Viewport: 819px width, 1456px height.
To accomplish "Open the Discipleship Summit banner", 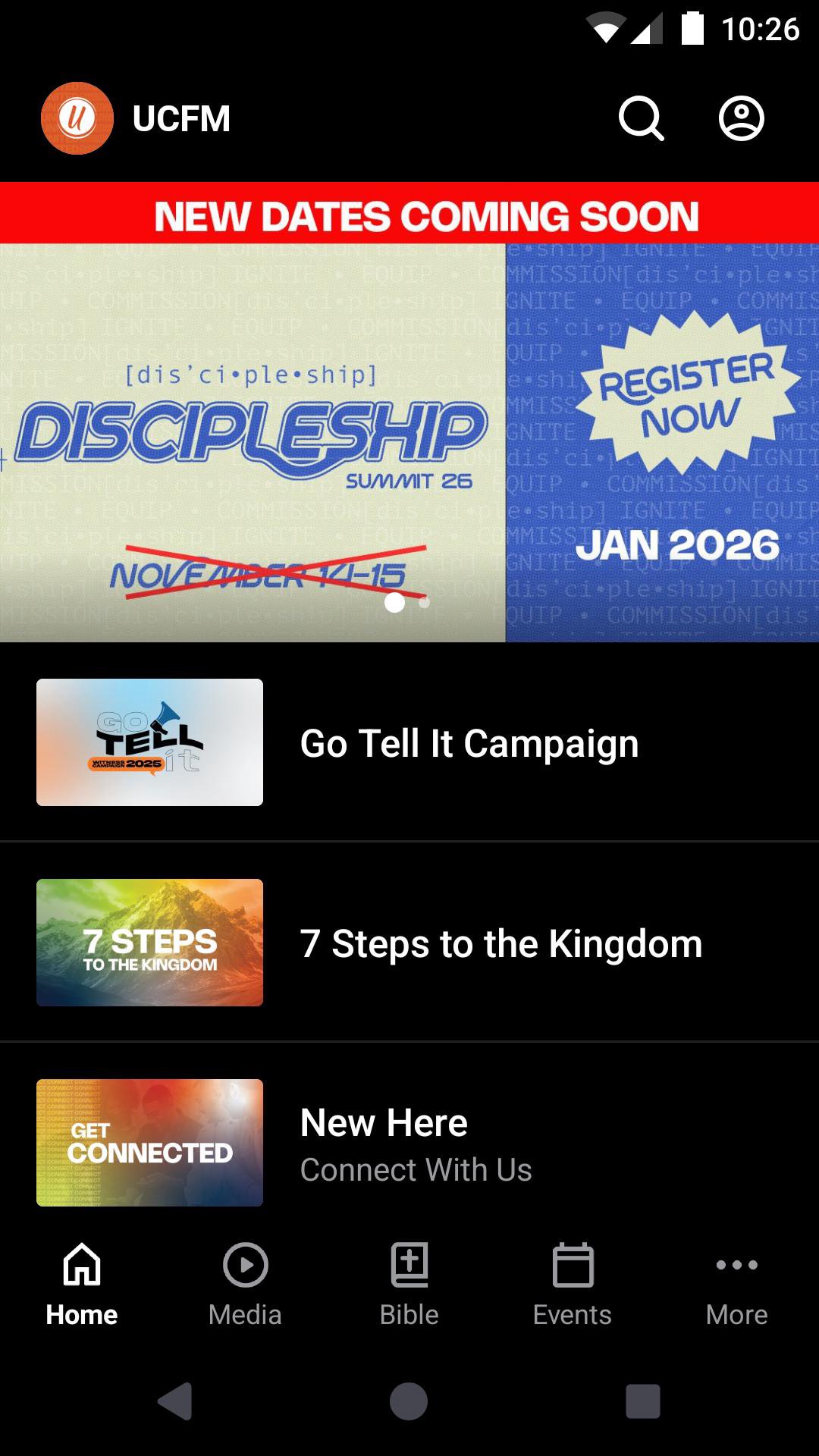I will [409, 412].
